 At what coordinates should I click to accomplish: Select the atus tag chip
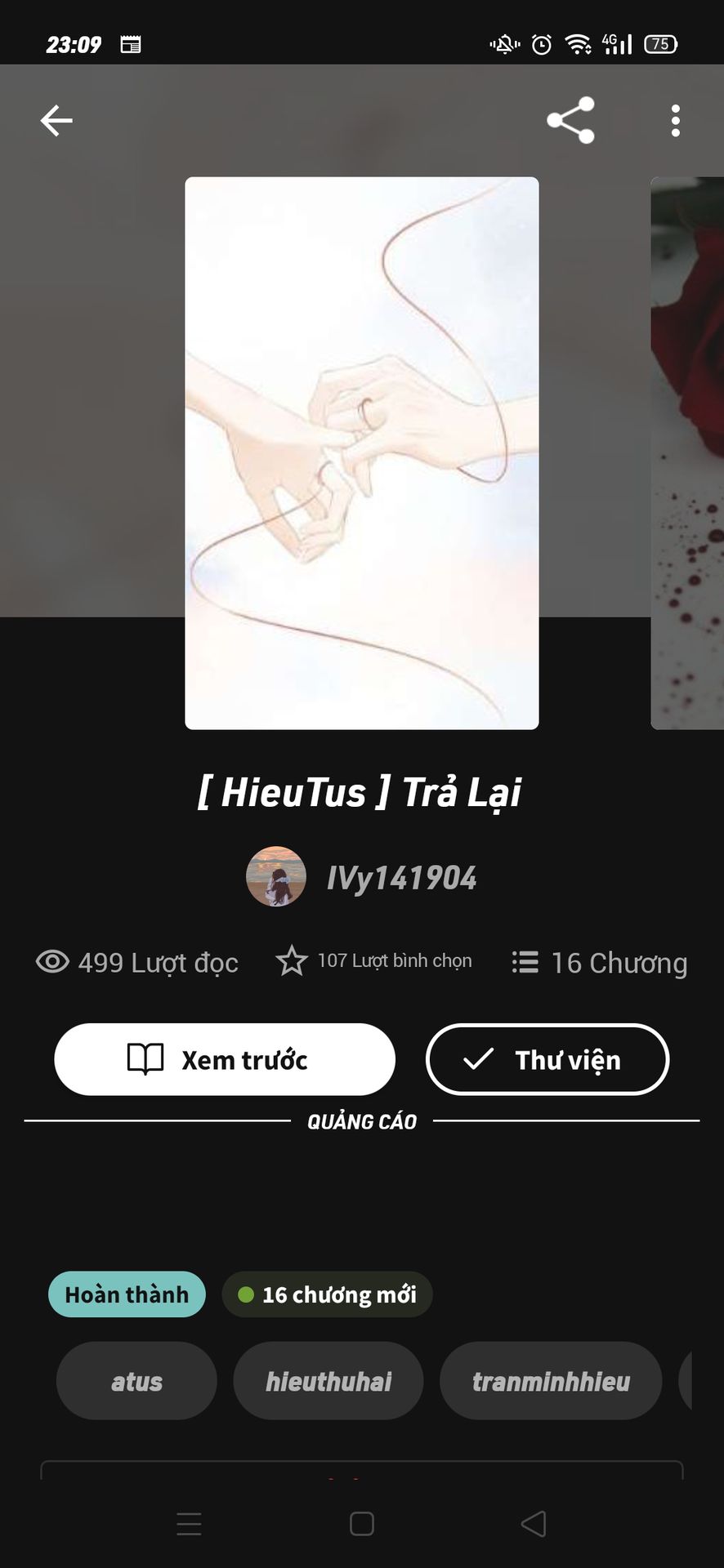coord(136,1381)
